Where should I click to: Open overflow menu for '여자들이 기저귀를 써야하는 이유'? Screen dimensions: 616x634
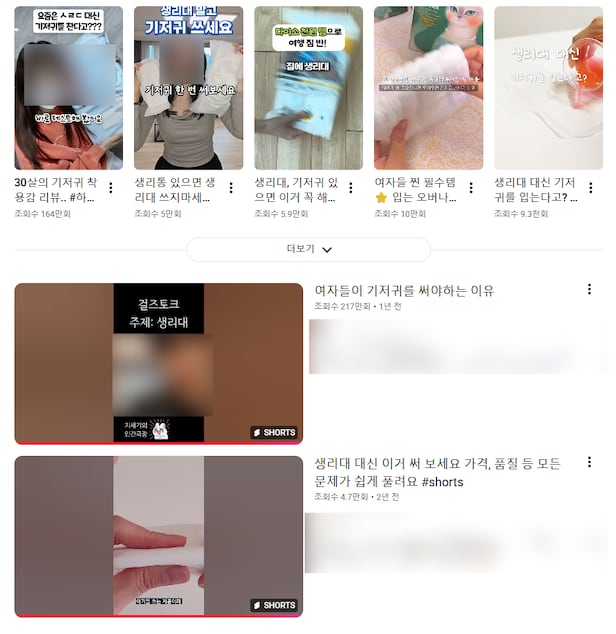click(x=589, y=291)
